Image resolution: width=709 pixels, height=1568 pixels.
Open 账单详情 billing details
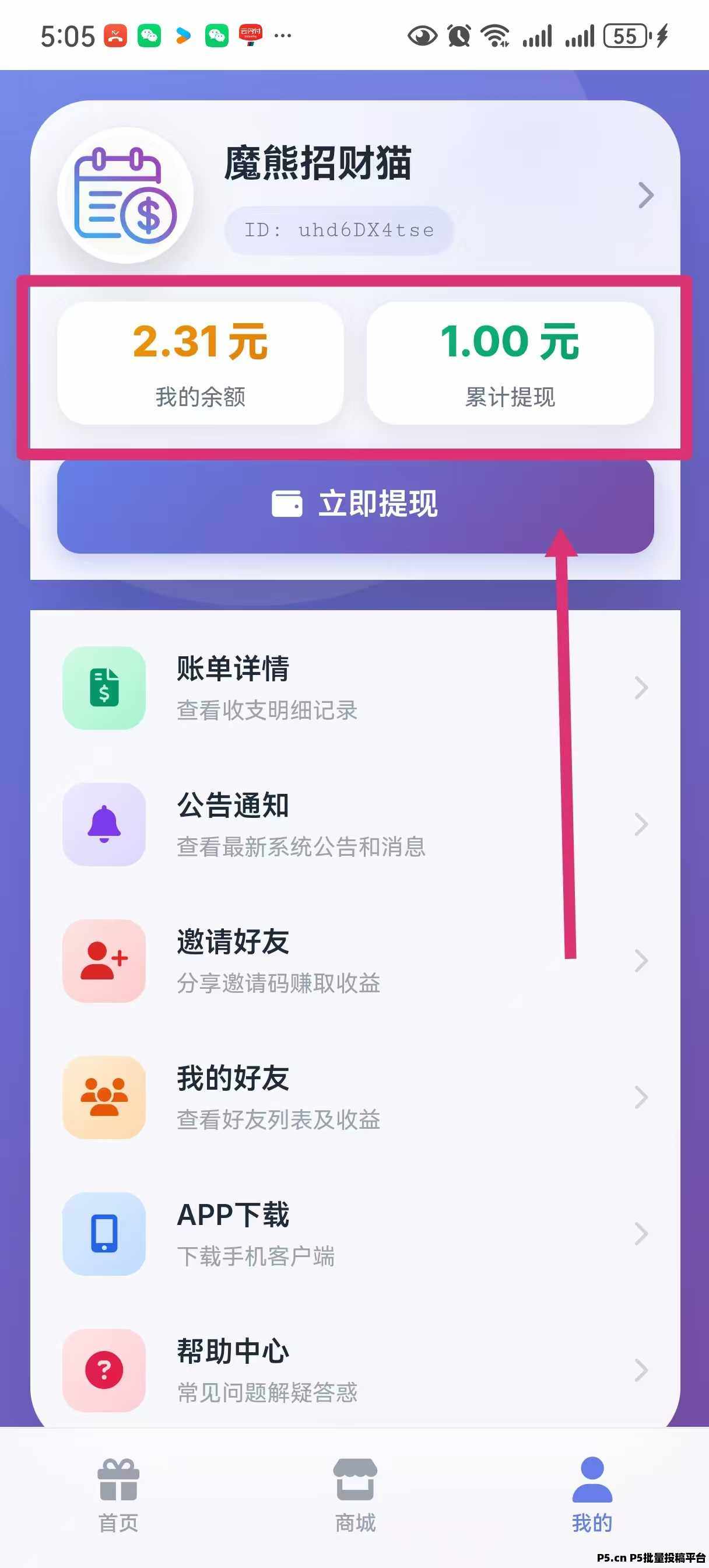point(355,688)
